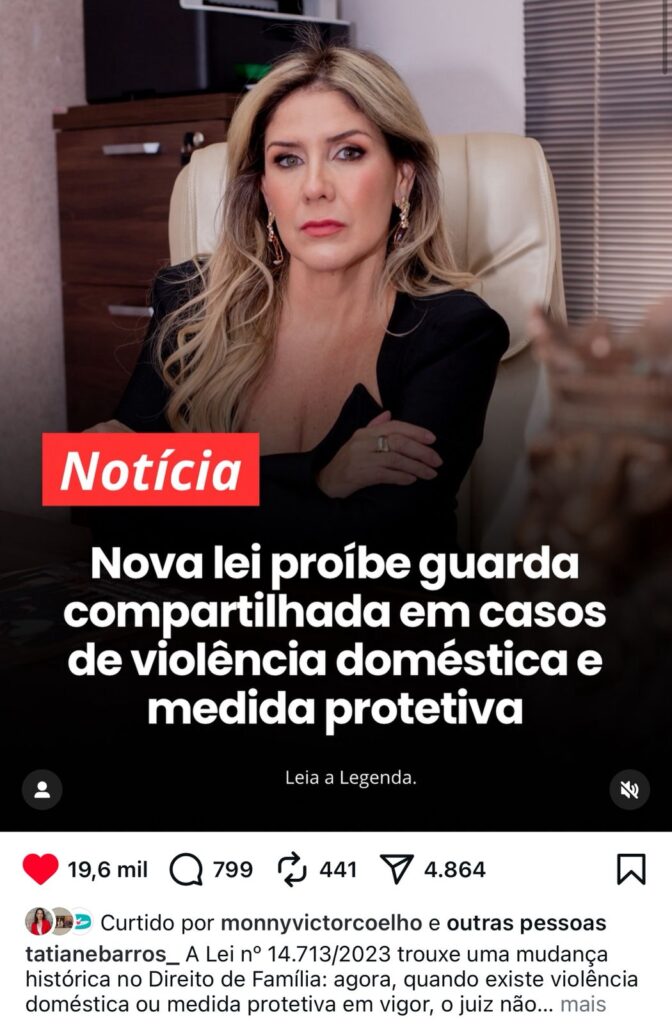Open the comments on this post
The width and height of the screenshot is (672, 1024).
tap(187, 869)
